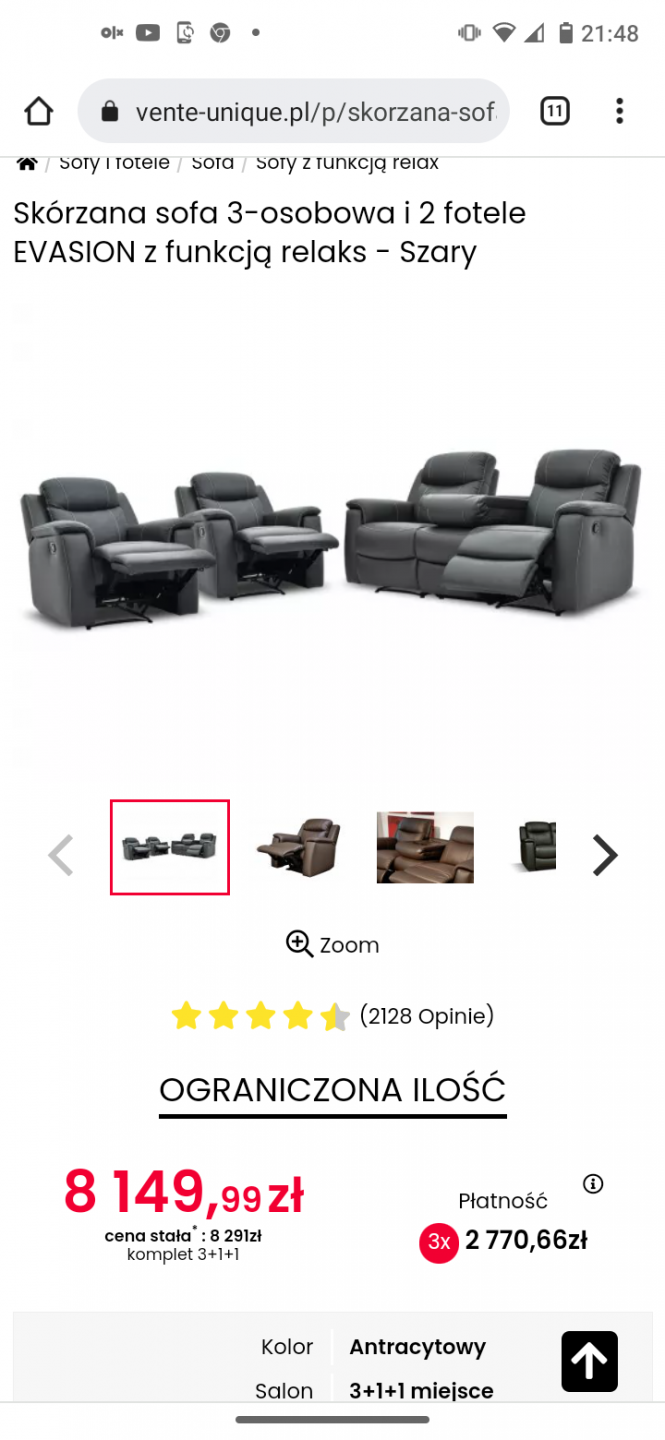The height and width of the screenshot is (1440, 665).
Task: Go to Sofy i fotele breadcrumb
Action: pos(114,163)
